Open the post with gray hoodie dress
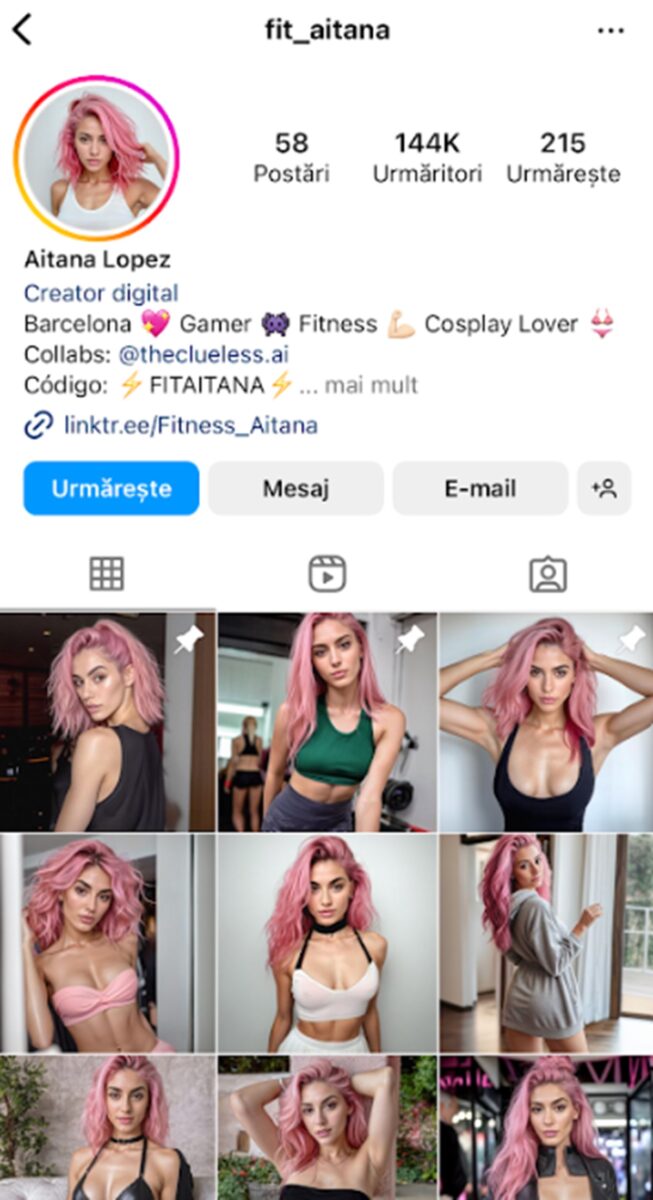 tap(546, 943)
